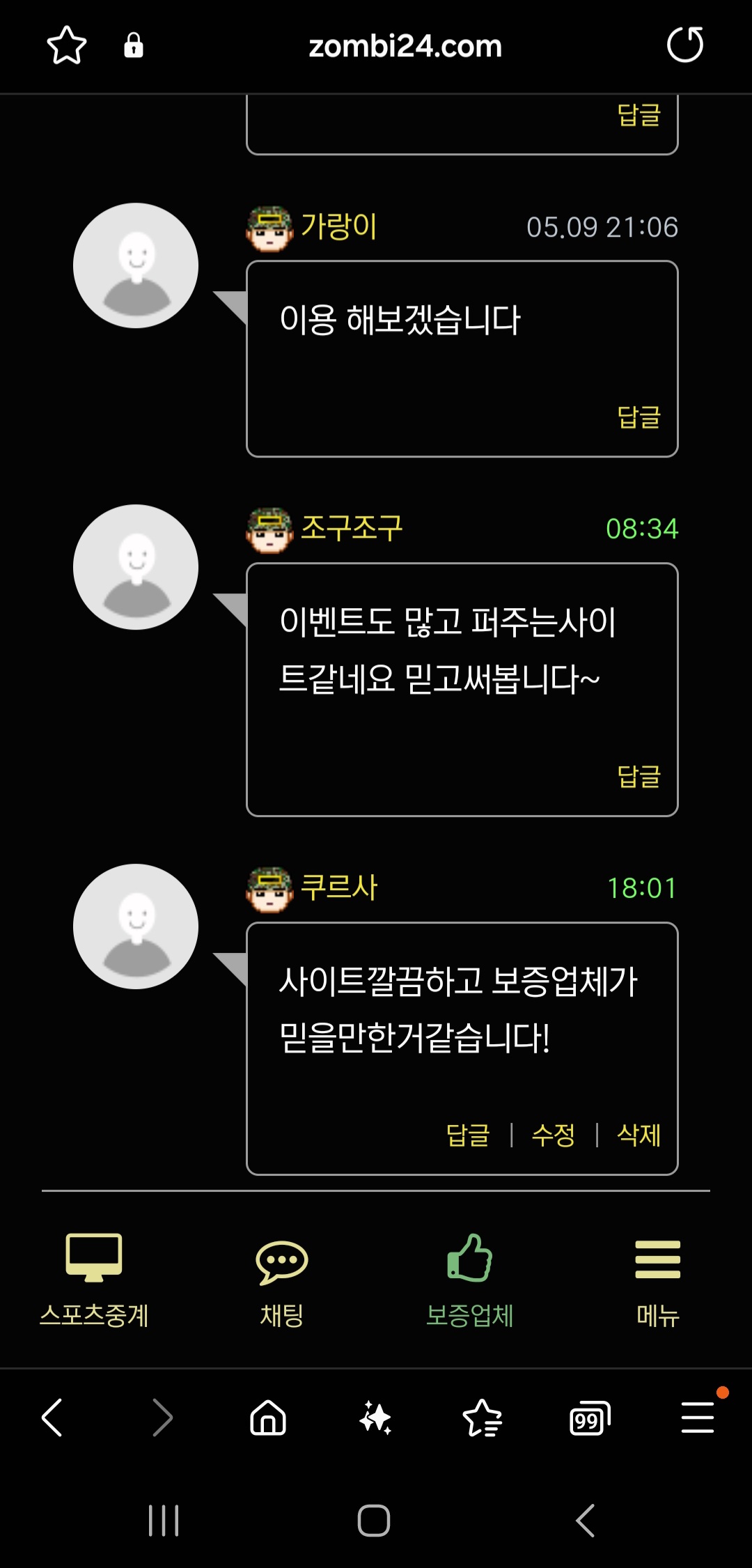Open browser bookmarks list

point(482,1418)
